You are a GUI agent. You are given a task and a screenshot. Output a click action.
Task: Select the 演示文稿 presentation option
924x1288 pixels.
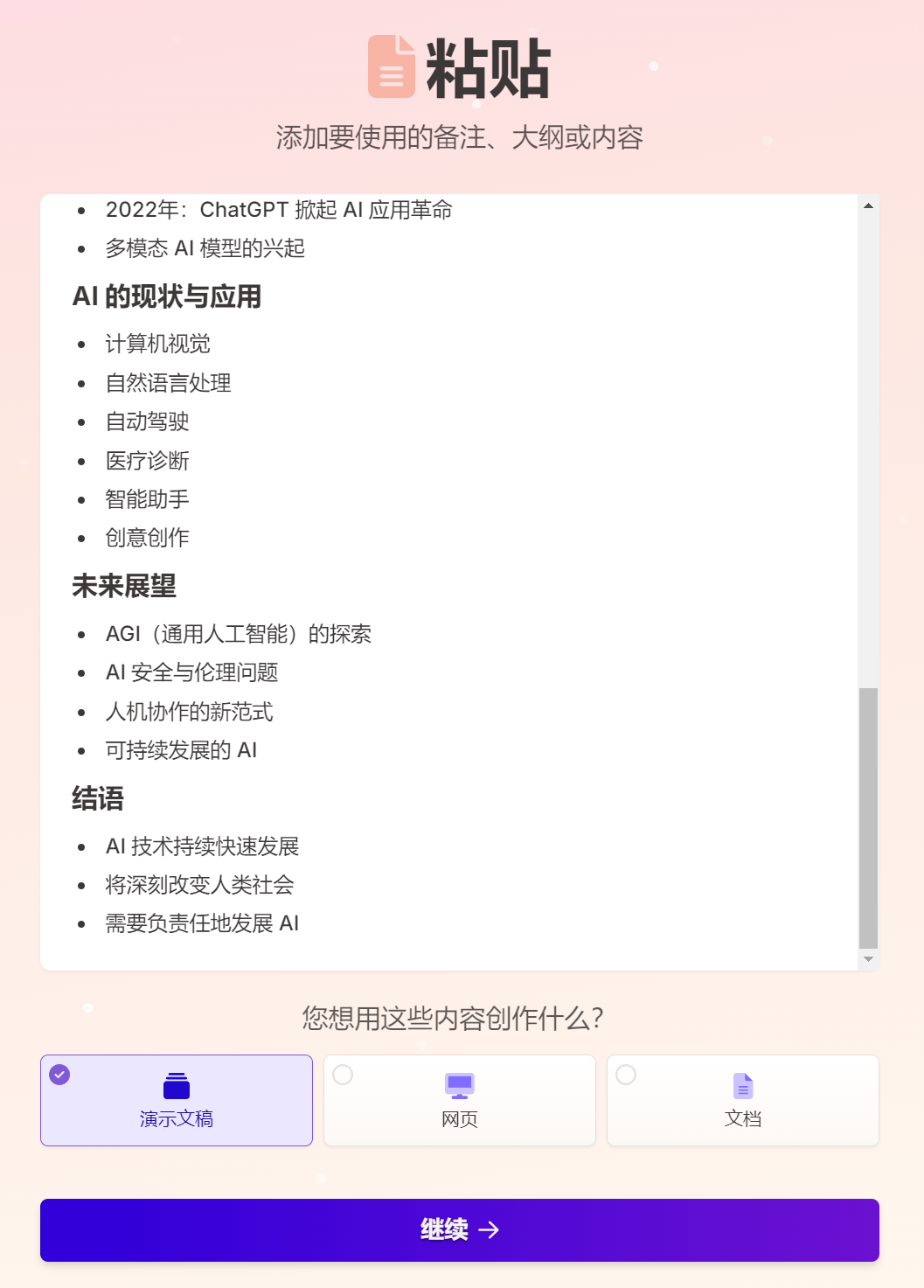[176, 1099]
